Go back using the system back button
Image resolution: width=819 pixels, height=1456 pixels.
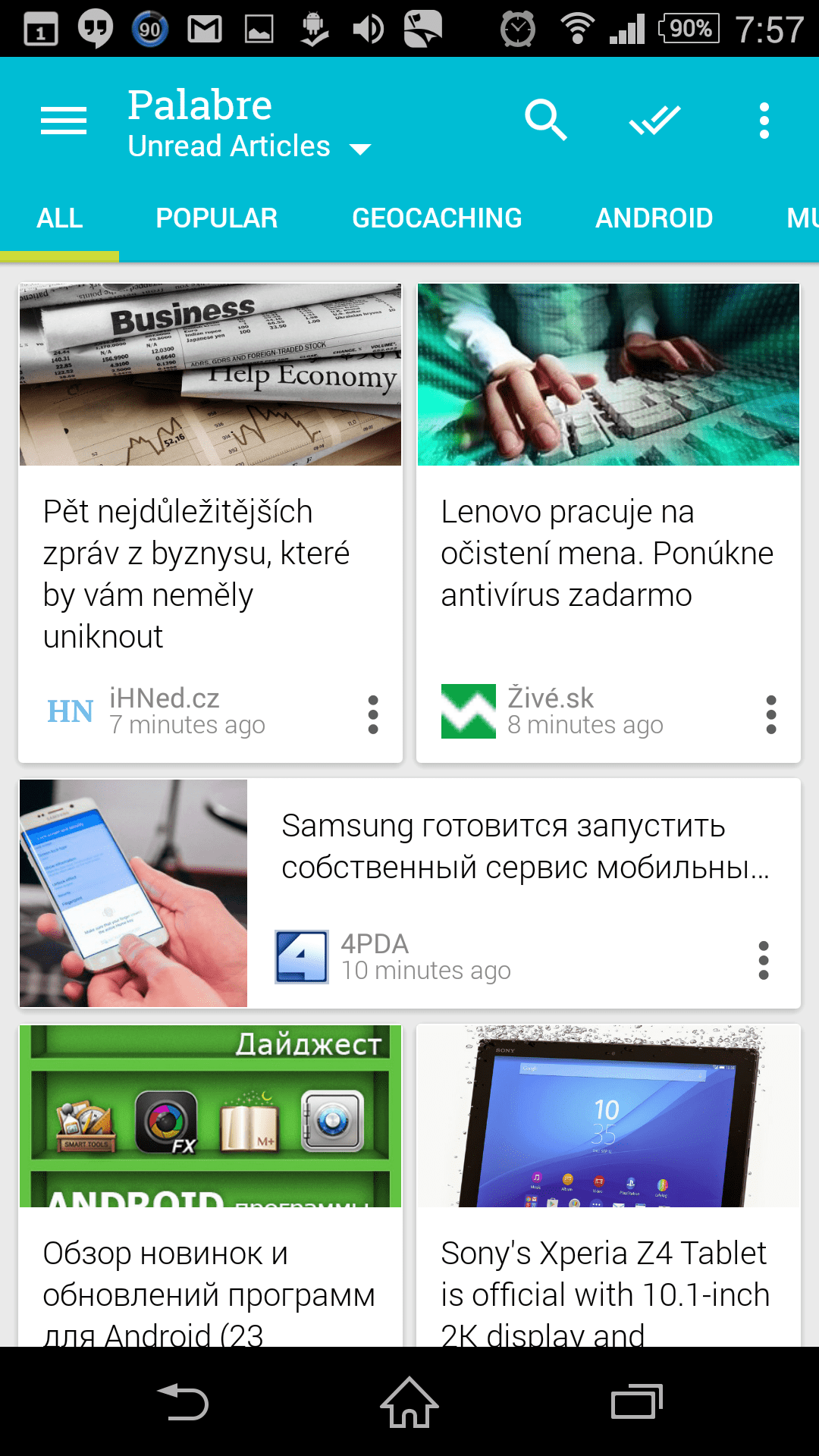pyautogui.click(x=183, y=1401)
